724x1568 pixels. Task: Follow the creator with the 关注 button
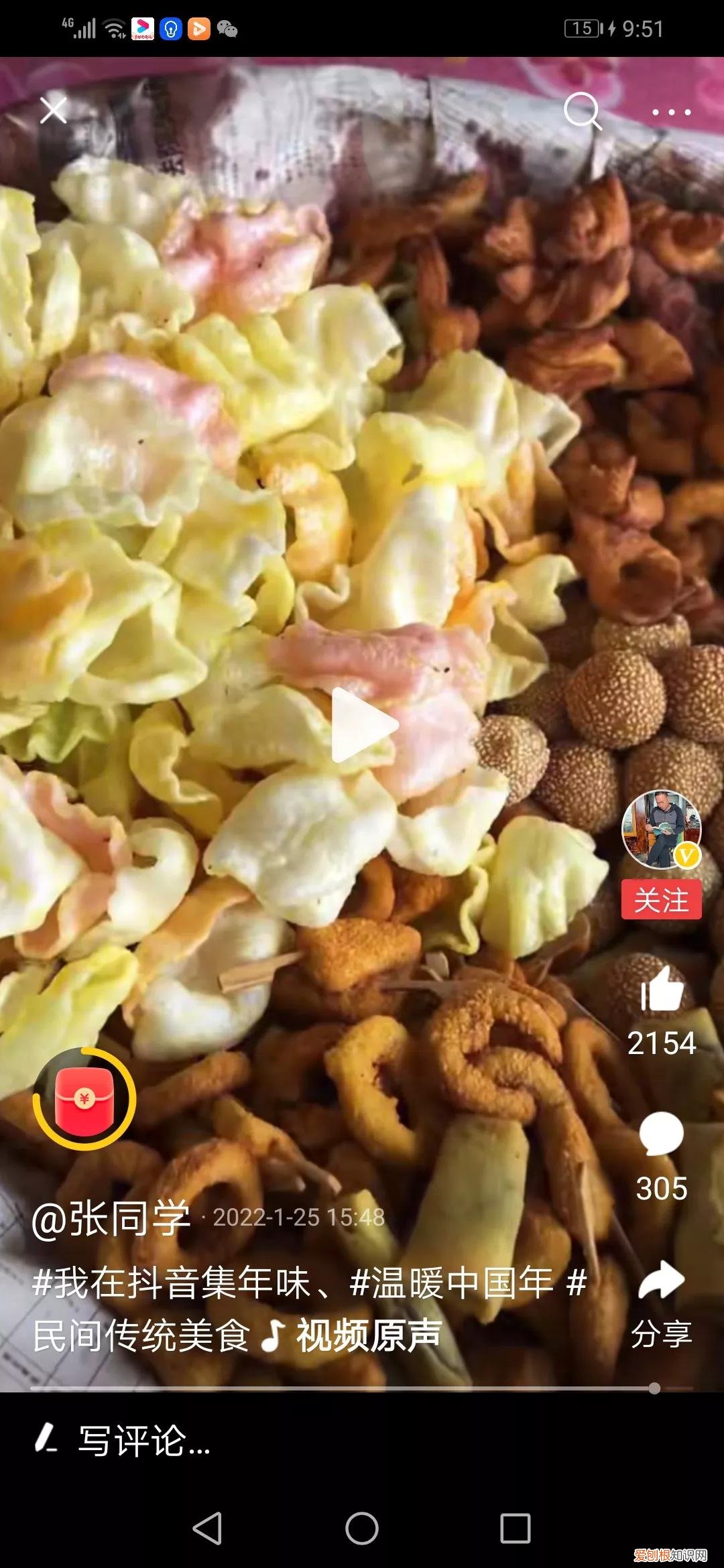coord(661,900)
